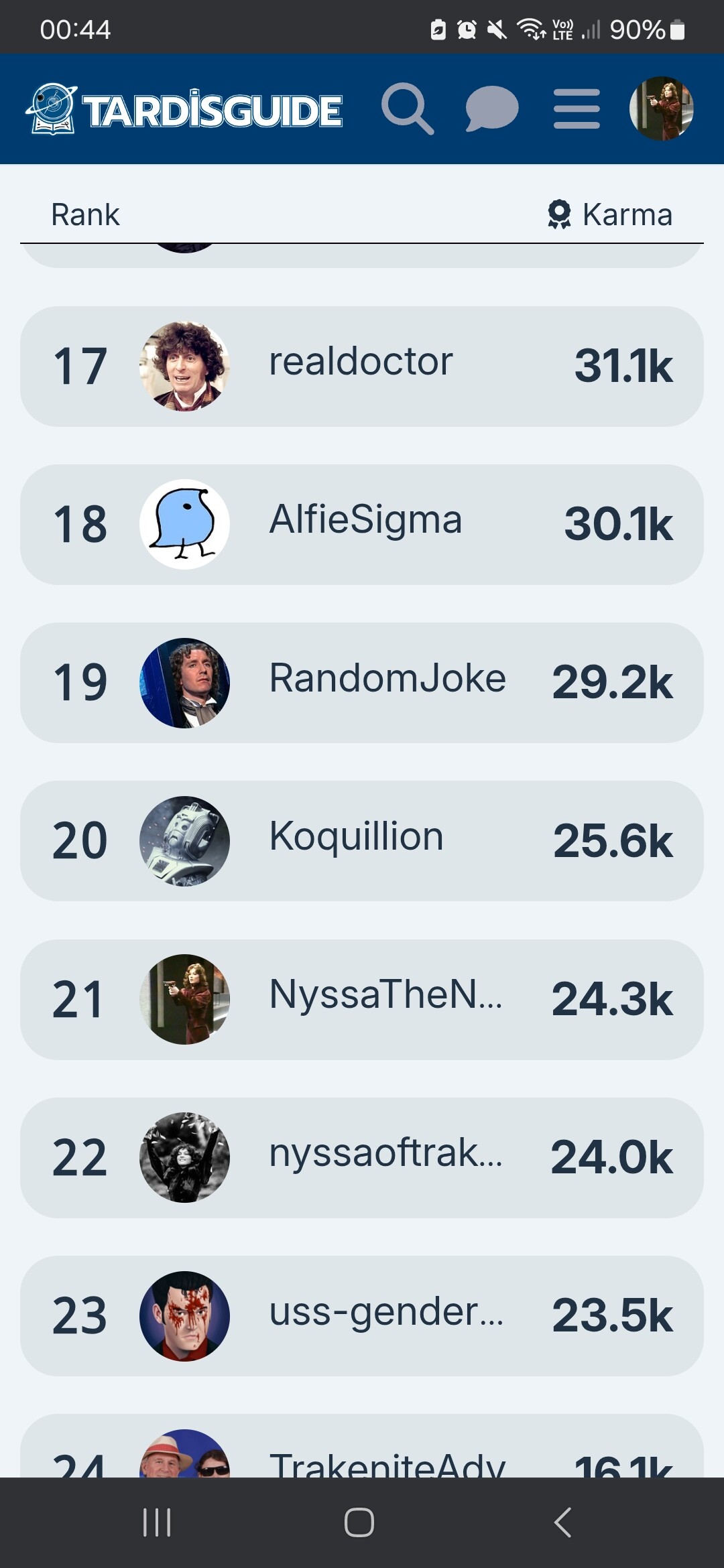Go to the phone's home screen
The height and width of the screenshot is (1568, 724).
click(x=359, y=1522)
